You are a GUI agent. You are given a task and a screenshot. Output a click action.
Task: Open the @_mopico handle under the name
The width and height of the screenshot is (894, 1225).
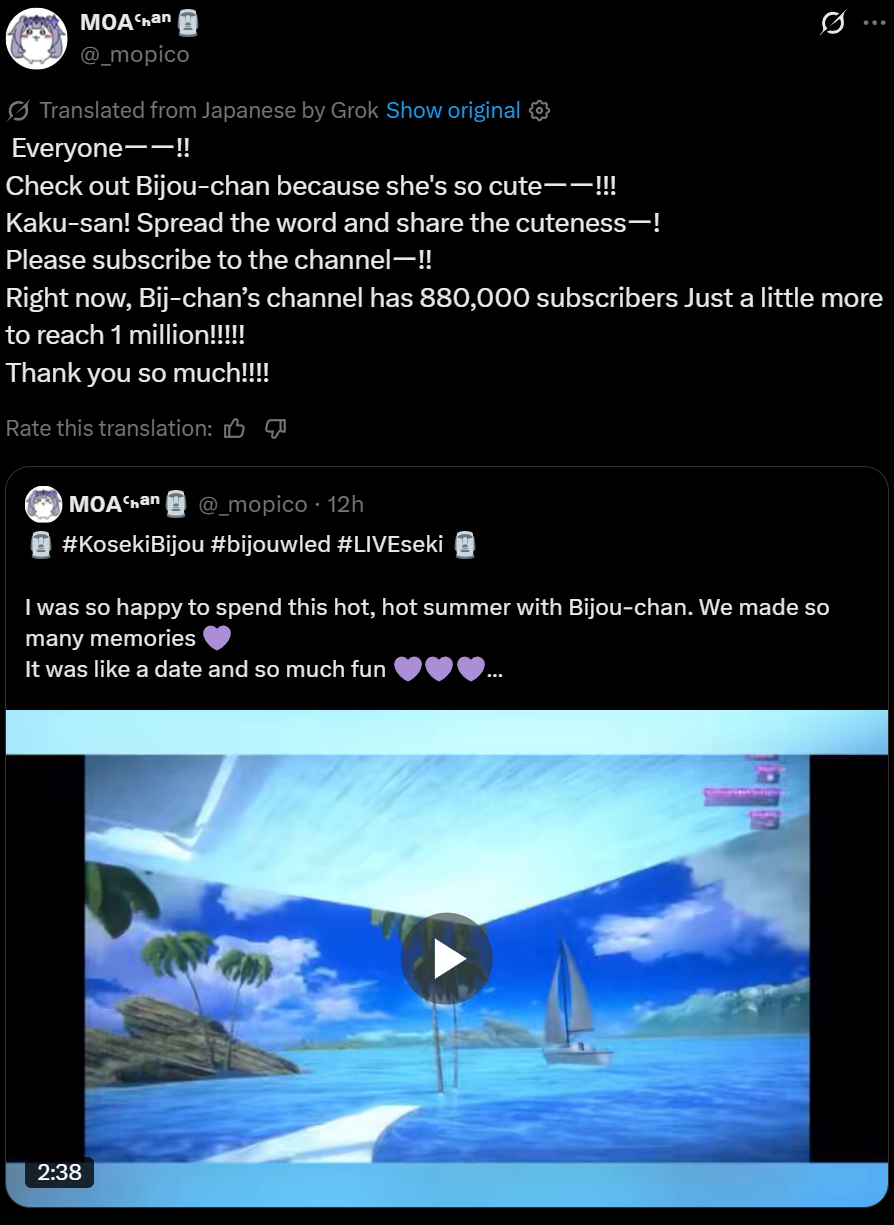pos(135,54)
